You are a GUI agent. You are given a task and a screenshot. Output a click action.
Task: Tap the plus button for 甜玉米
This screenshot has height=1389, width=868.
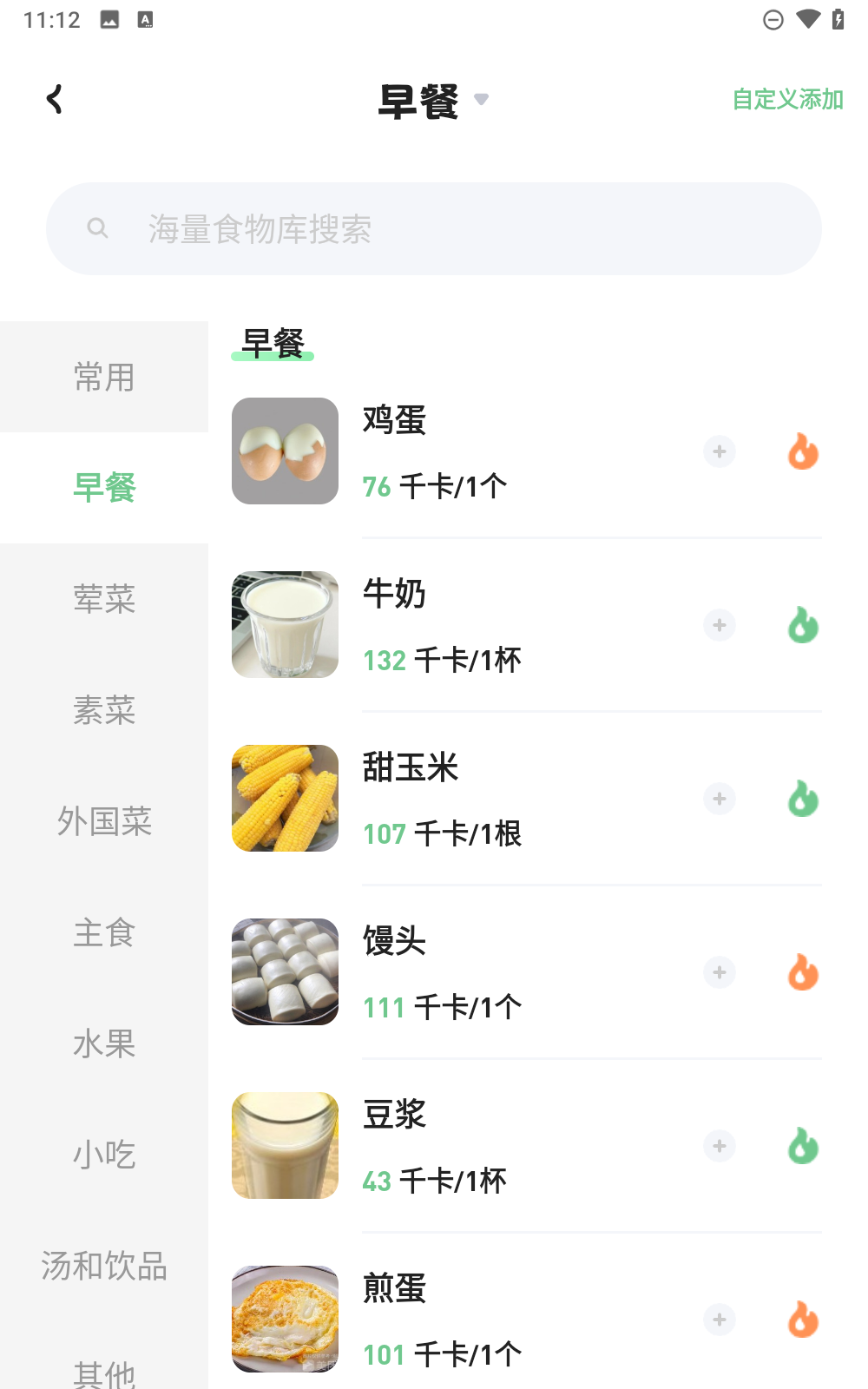point(720,799)
